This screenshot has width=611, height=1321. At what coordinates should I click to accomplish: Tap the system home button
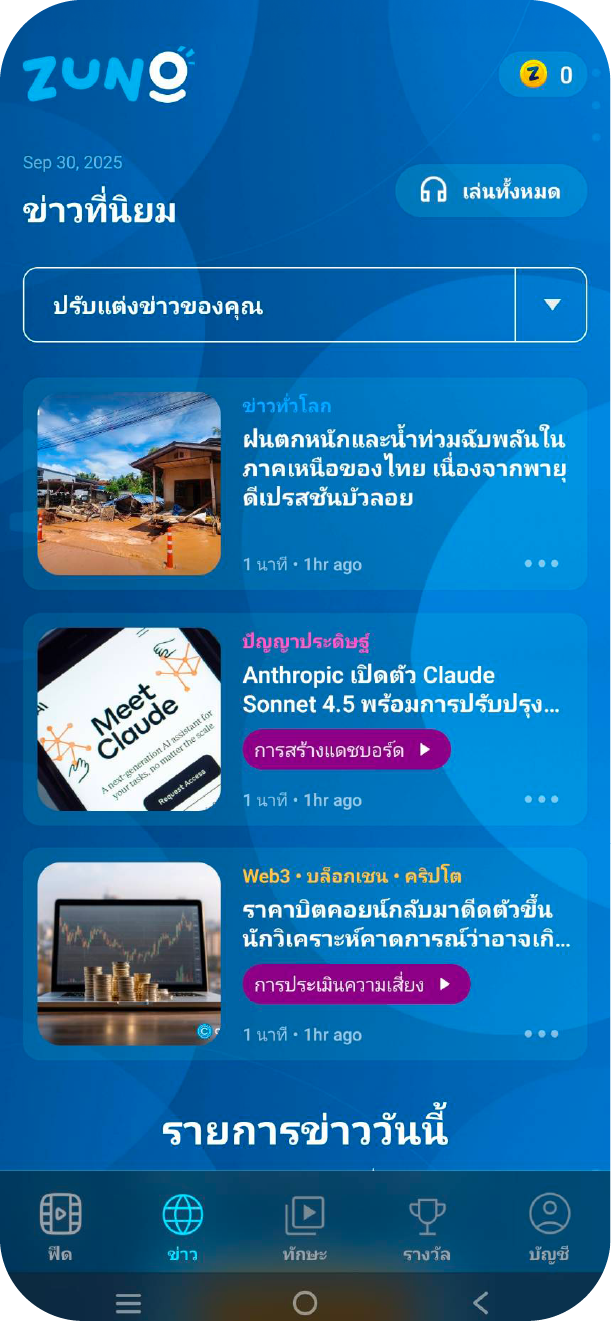coord(305,1302)
